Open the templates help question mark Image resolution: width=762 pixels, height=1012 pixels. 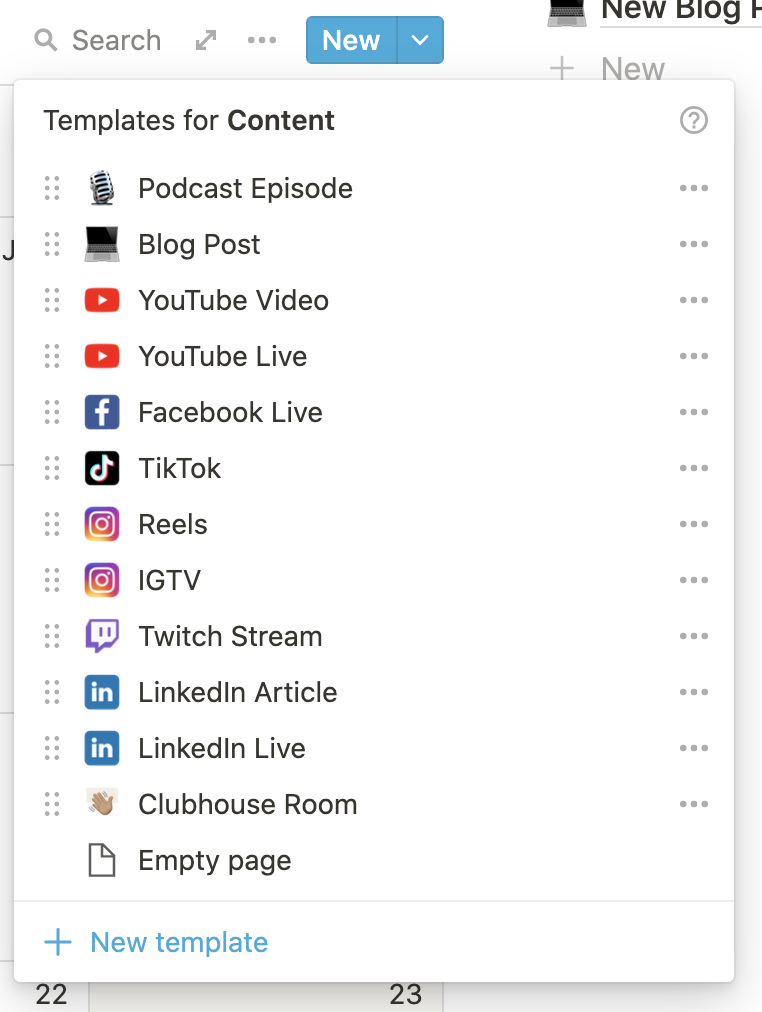tap(693, 121)
